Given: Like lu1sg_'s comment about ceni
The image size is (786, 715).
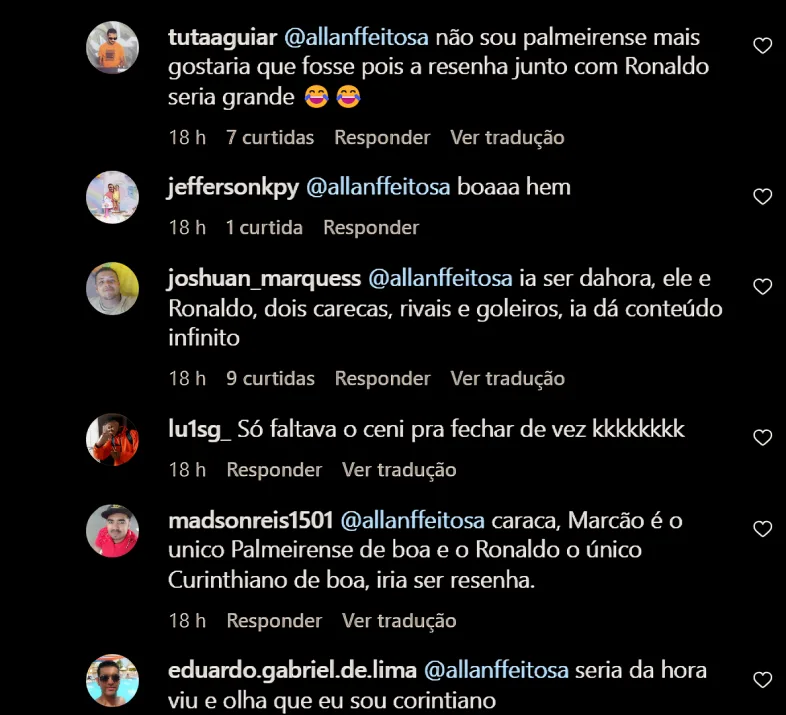Looking at the screenshot, I should [762, 438].
